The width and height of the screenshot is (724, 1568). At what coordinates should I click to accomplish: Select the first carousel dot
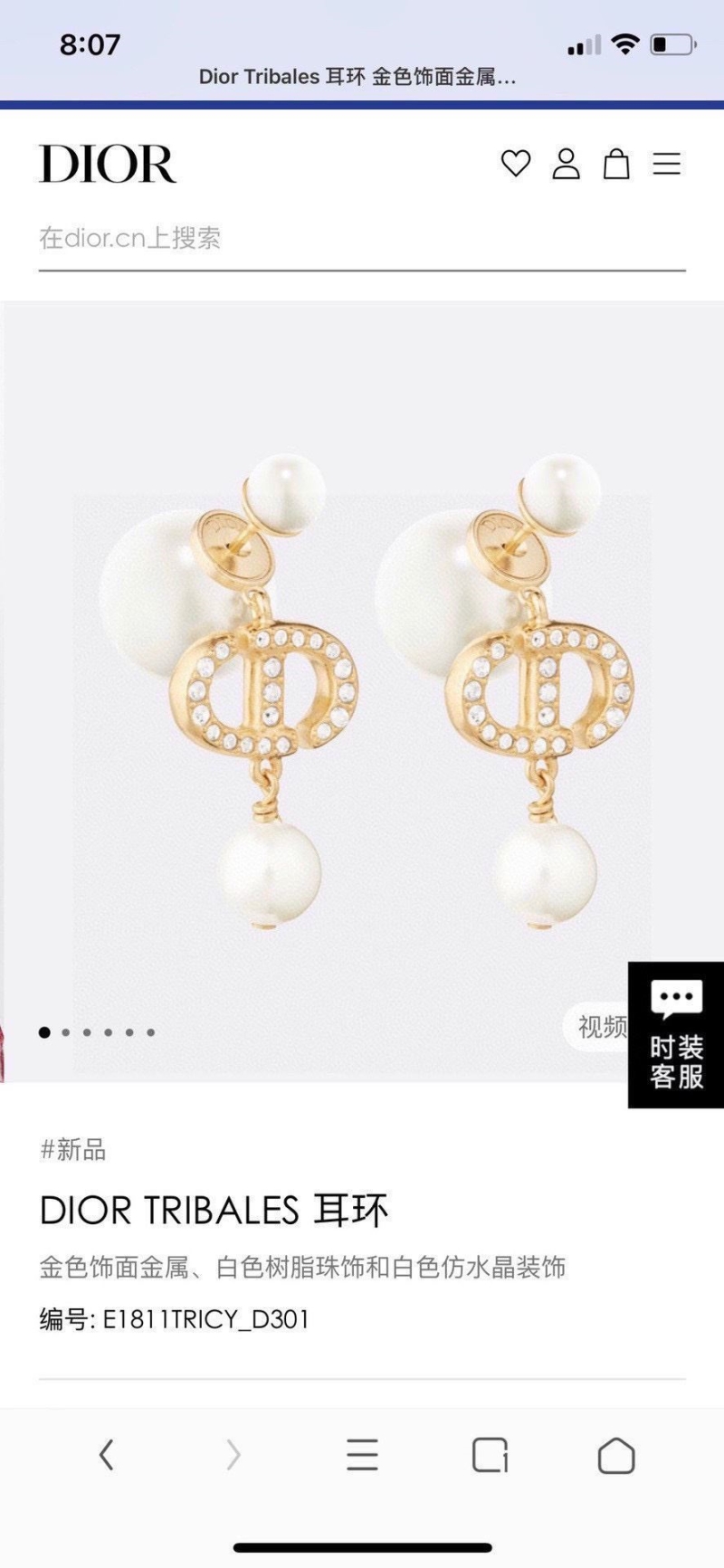tap(43, 1031)
